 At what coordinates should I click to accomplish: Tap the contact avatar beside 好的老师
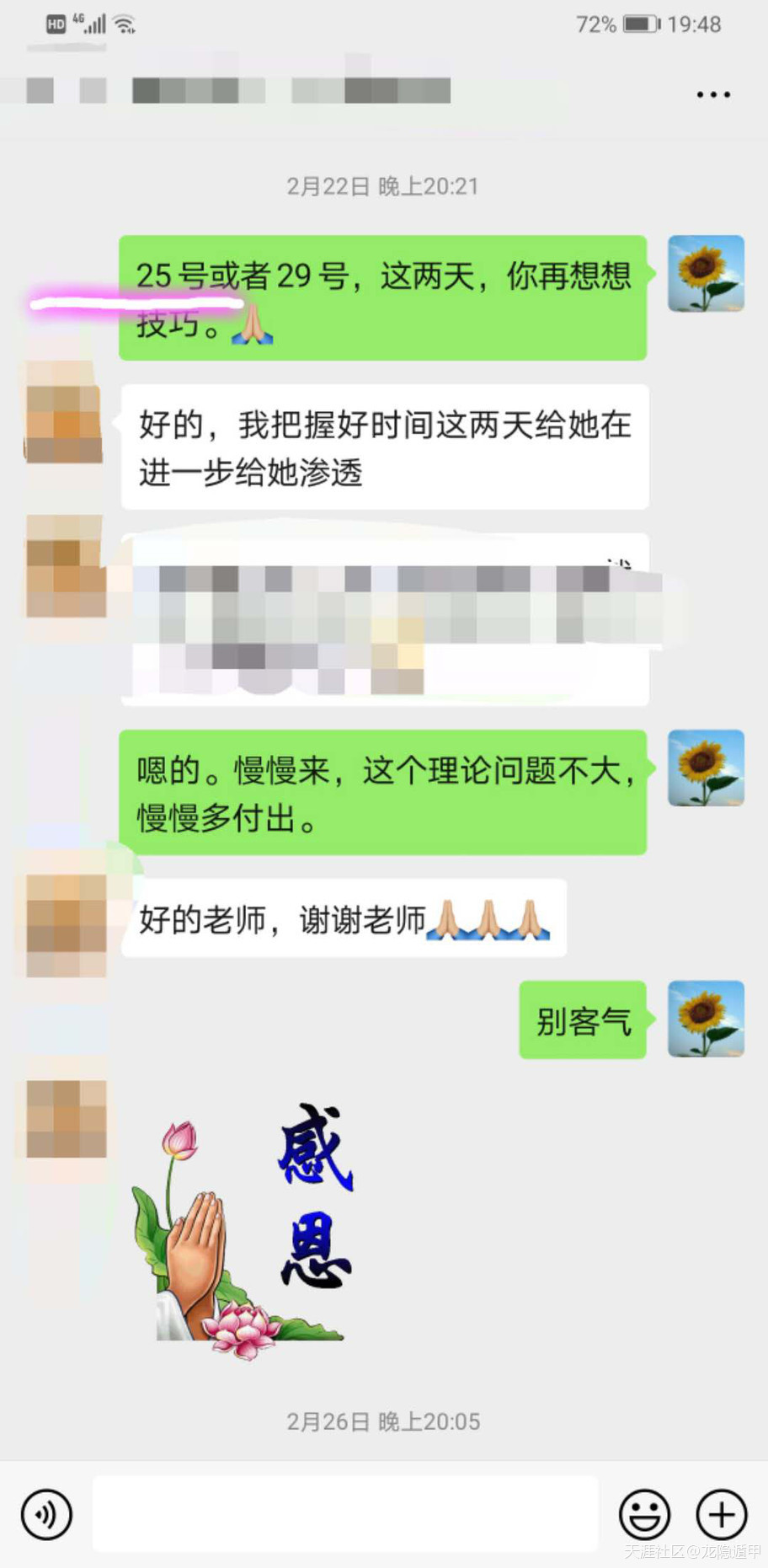click(67, 924)
